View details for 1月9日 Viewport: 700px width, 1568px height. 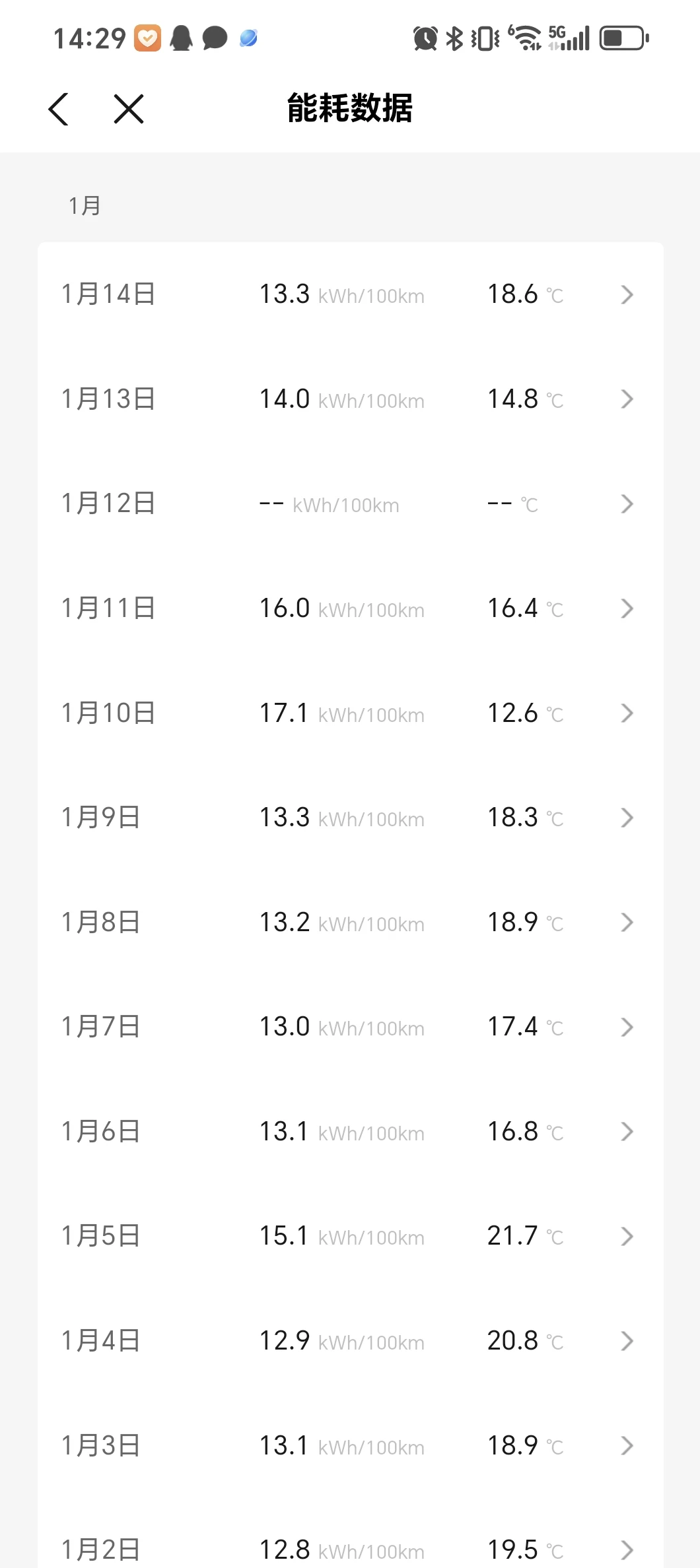351,818
